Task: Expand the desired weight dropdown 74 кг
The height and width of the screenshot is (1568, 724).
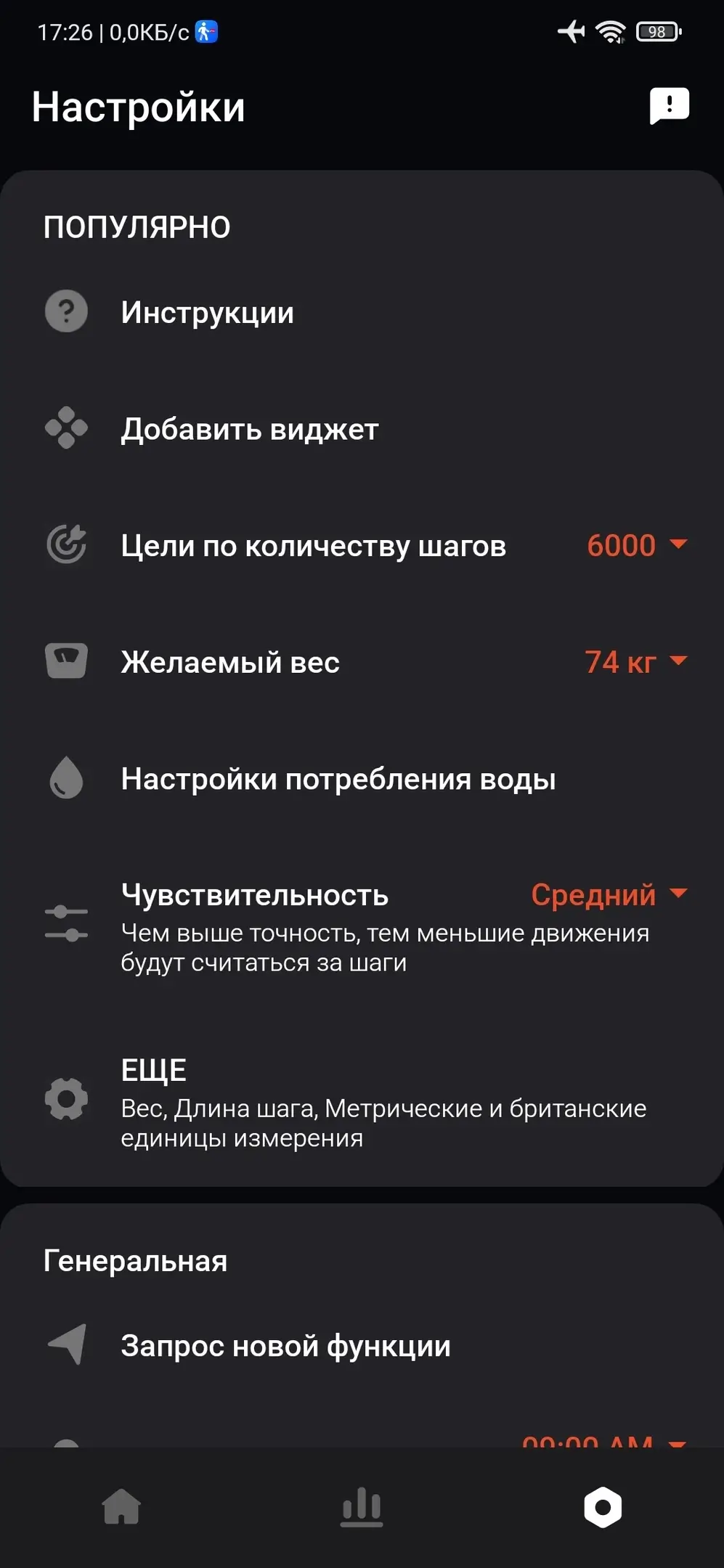Action: click(635, 662)
